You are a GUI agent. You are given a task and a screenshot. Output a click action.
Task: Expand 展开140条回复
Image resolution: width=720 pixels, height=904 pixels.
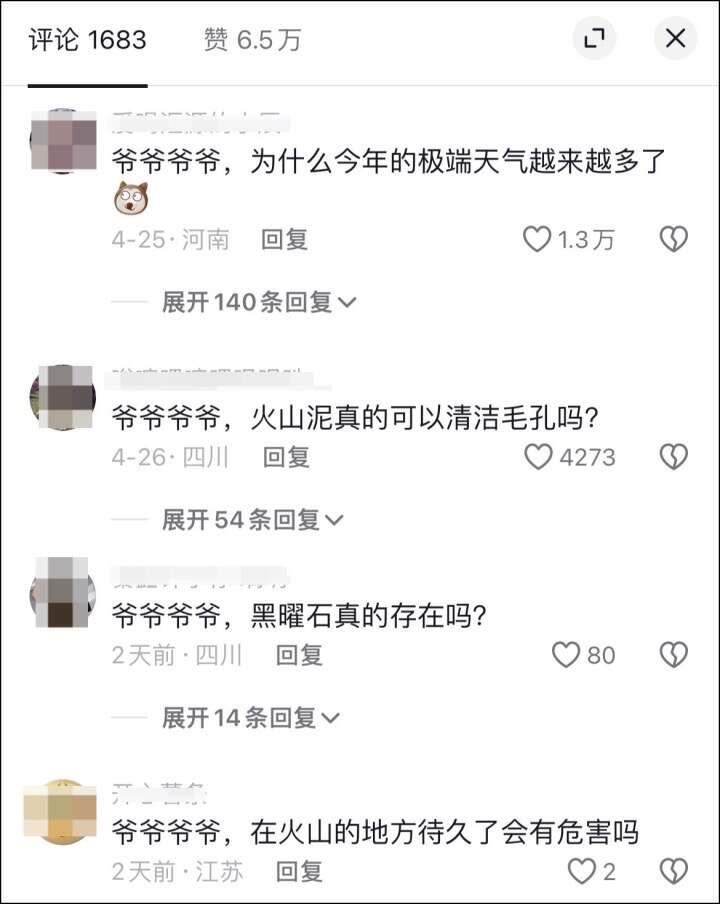pyautogui.click(x=258, y=302)
